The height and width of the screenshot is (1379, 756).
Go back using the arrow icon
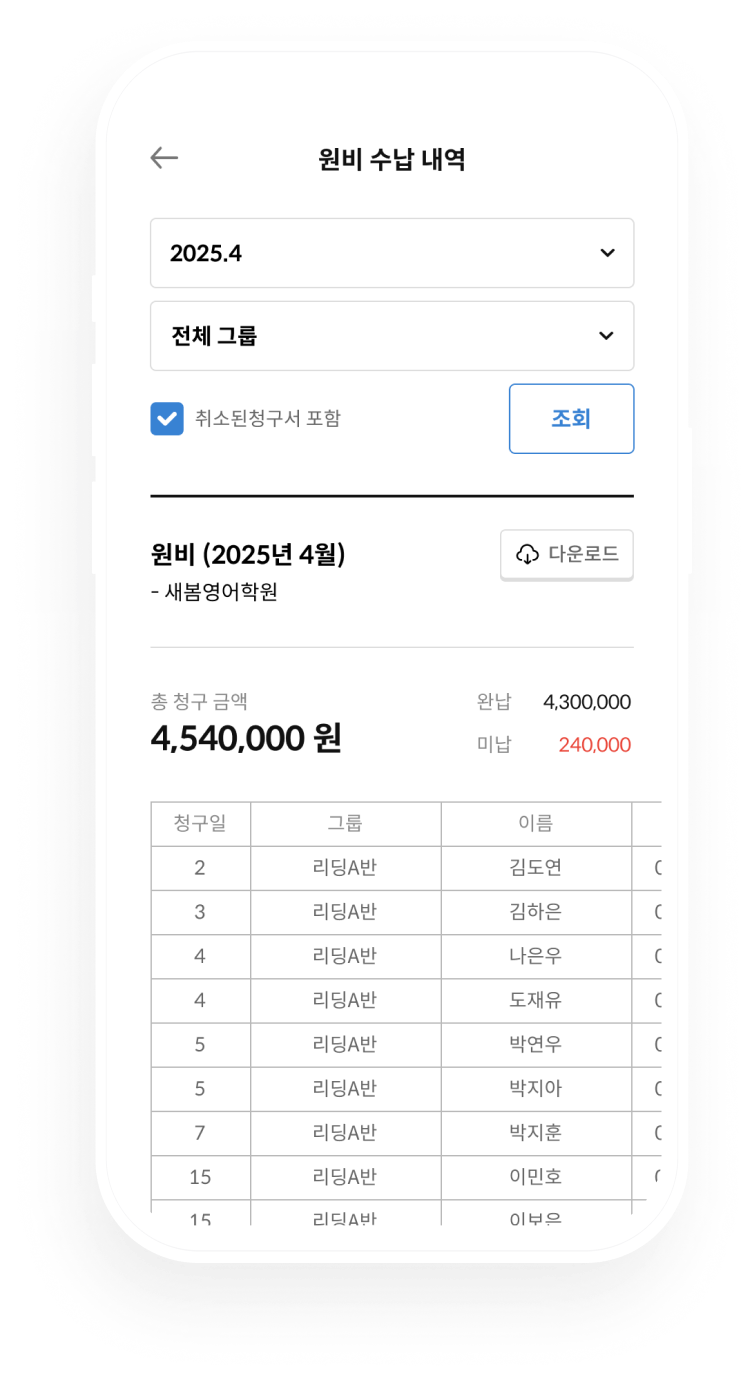pos(164,158)
